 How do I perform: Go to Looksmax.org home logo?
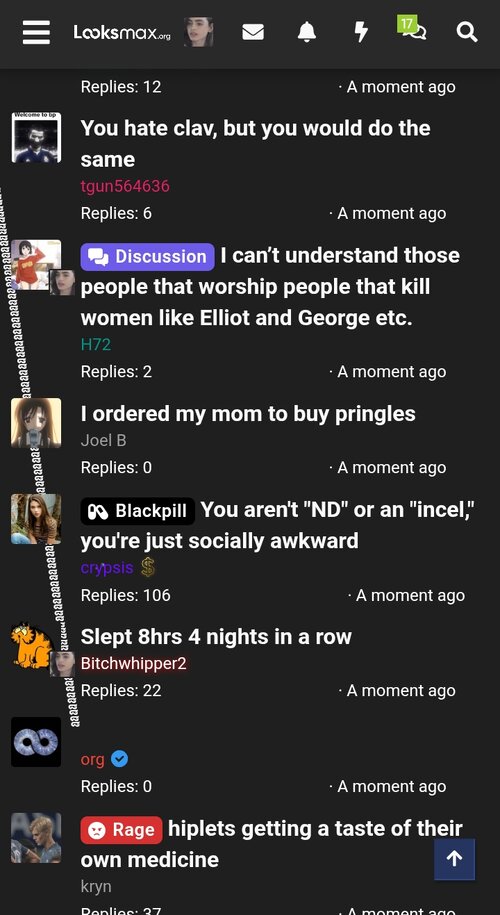click(122, 32)
